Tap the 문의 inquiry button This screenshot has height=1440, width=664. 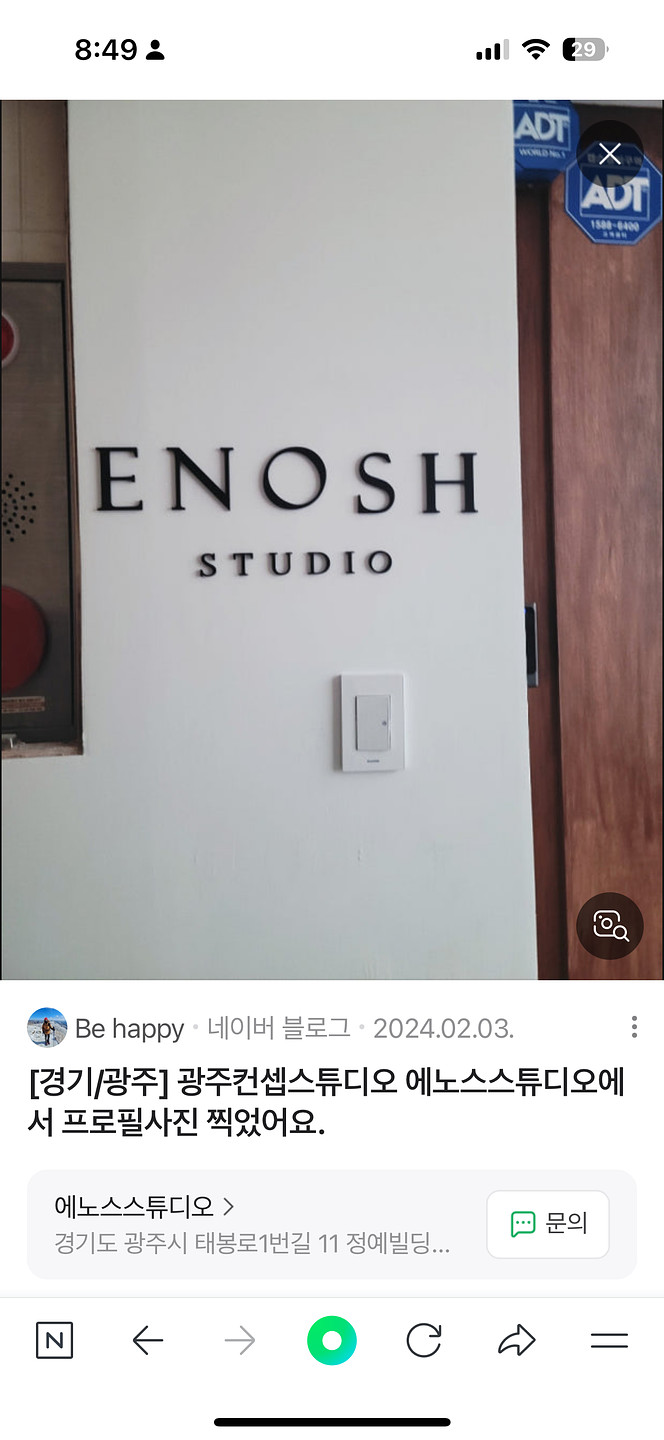tap(547, 1224)
